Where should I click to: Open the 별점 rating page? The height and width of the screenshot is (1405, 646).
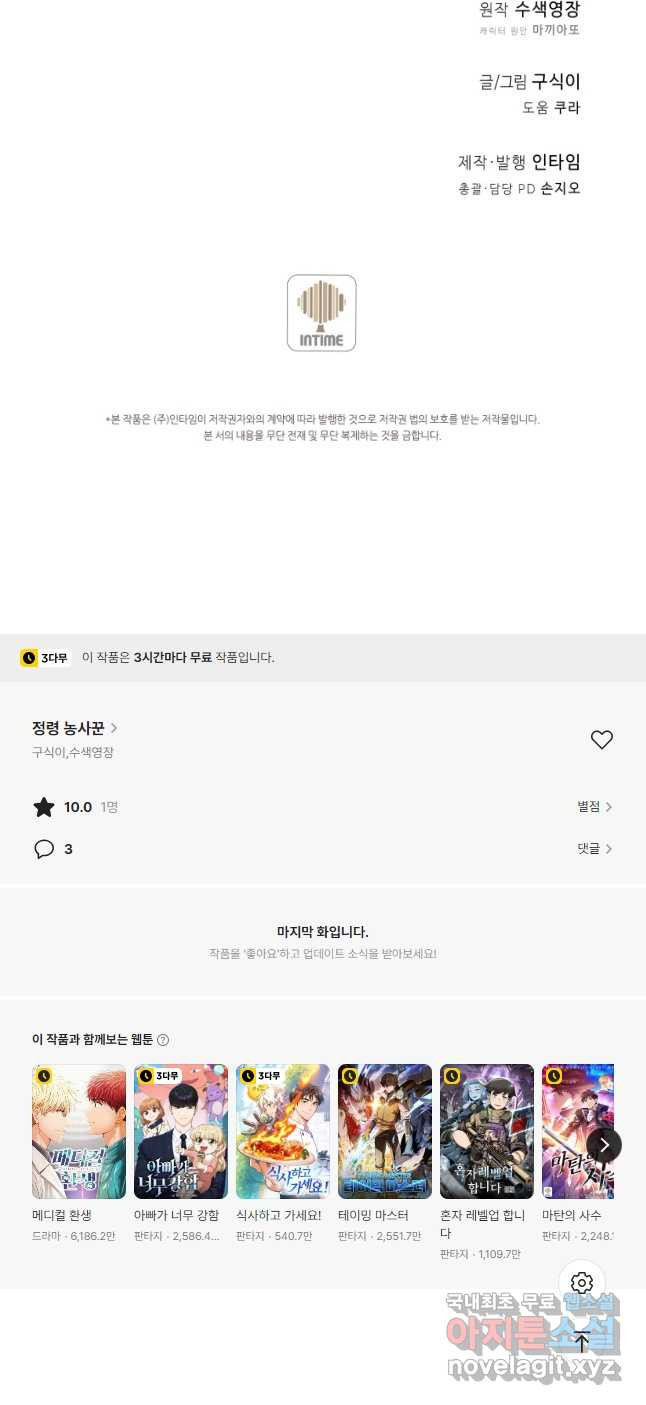pyautogui.click(x=594, y=807)
